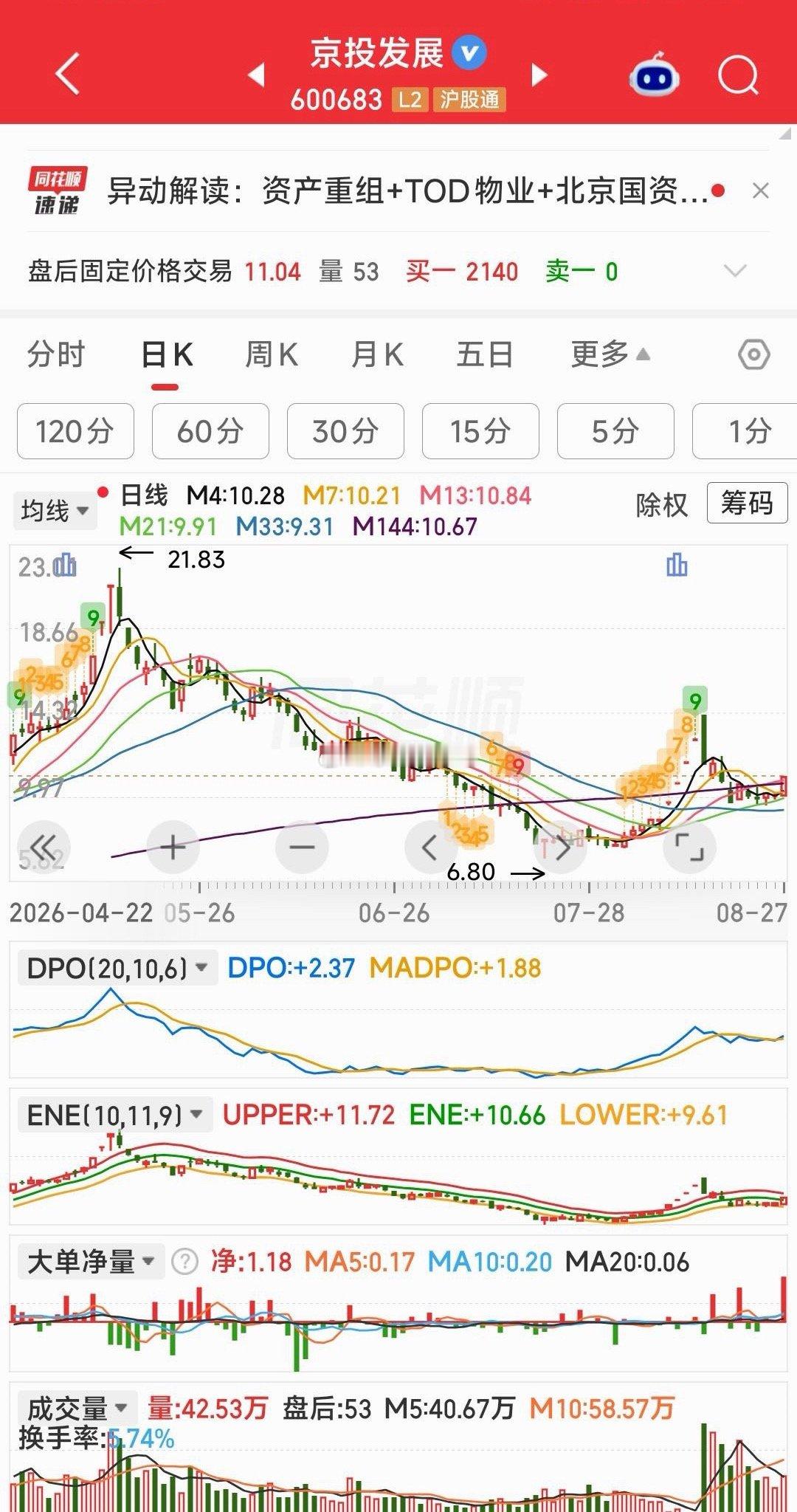Open the 更多 chart options
The image size is (797, 1512).
[610, 354]
